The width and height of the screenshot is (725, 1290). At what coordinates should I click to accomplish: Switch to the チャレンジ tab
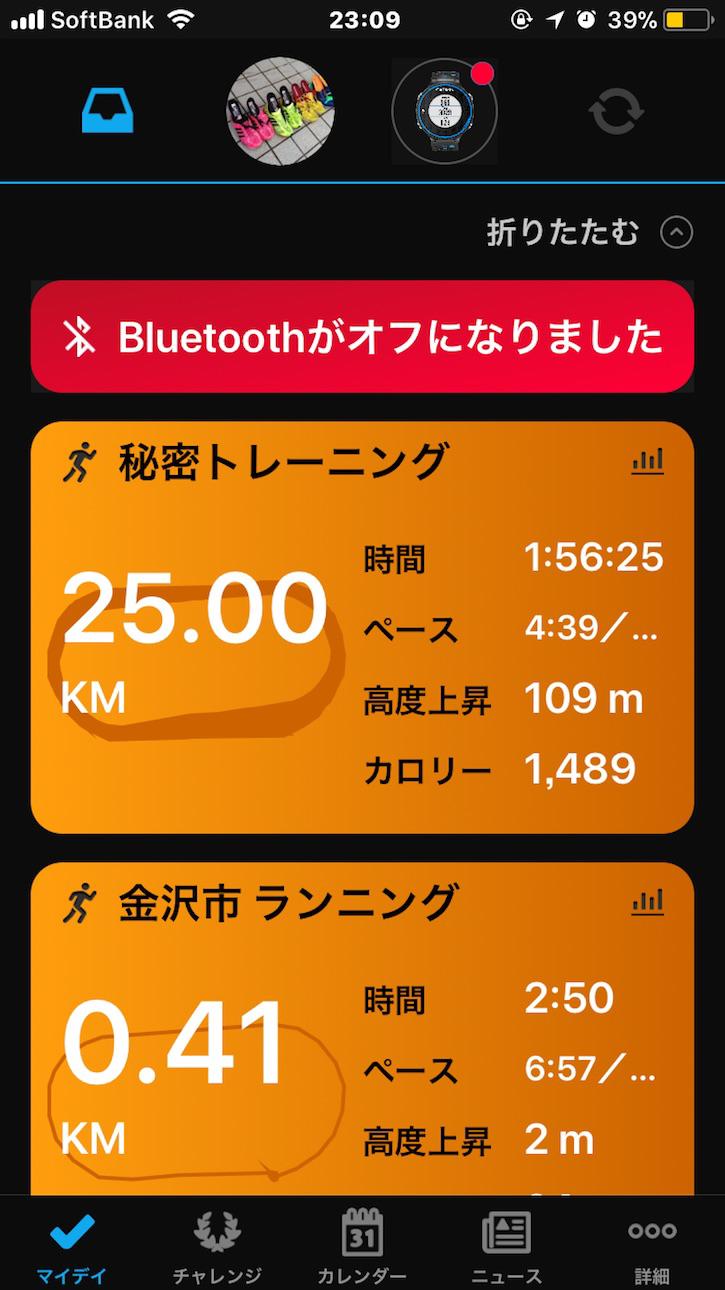pos(217,1247)
